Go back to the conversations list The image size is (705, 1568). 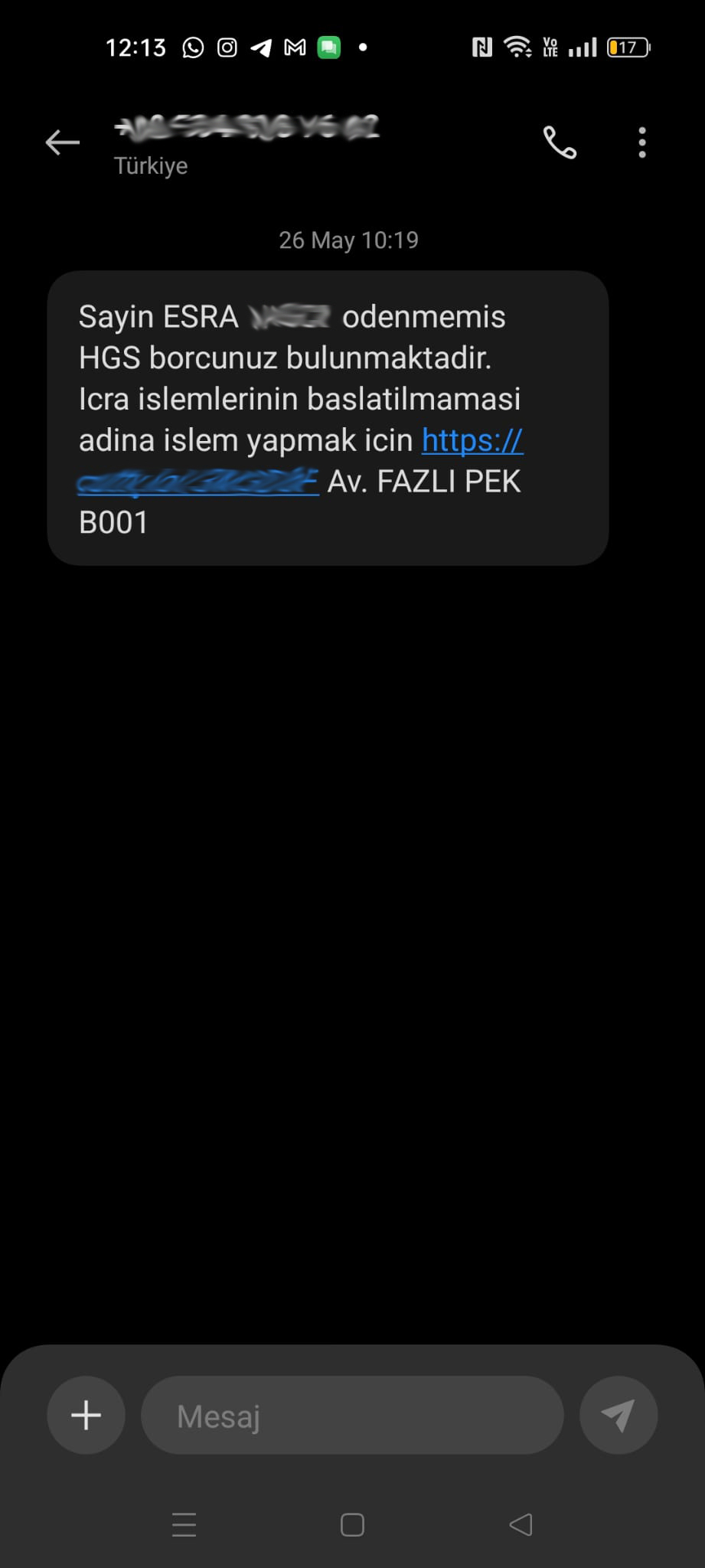click(62, 142)
